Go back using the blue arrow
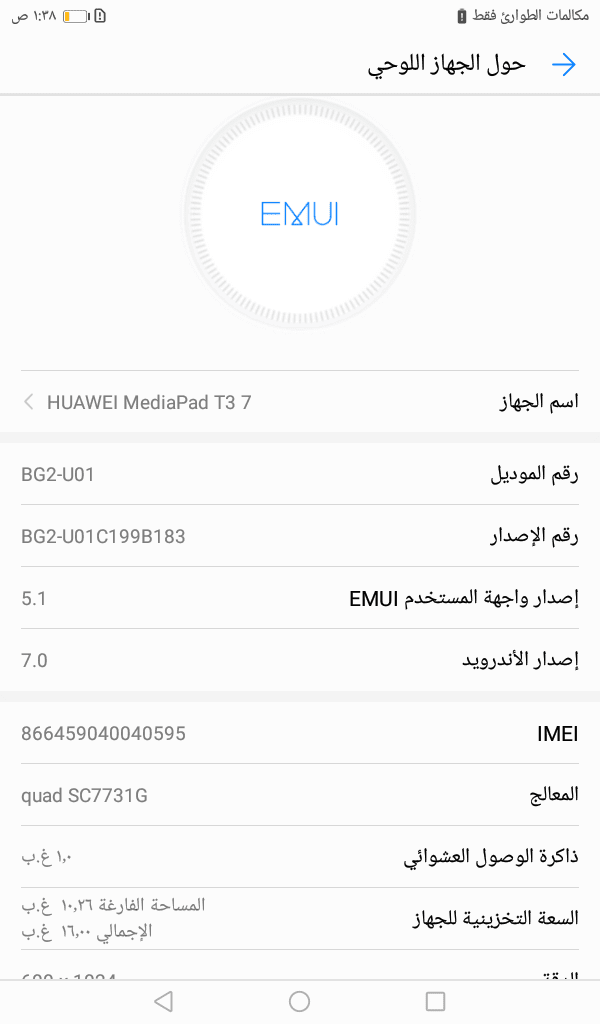Screen dimensions: 600x1024 (563, 65)
